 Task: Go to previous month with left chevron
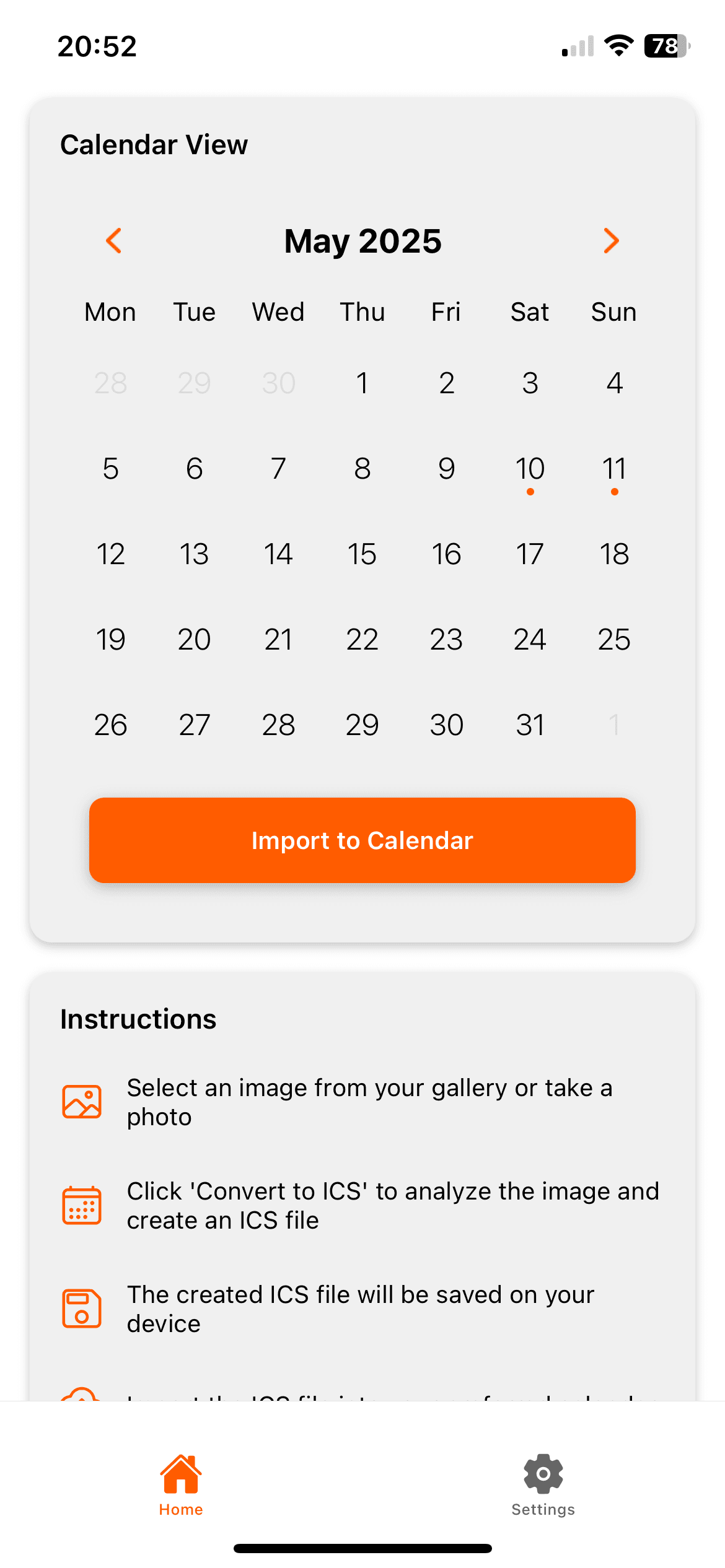pyautogui.click(x=114, y=241)
